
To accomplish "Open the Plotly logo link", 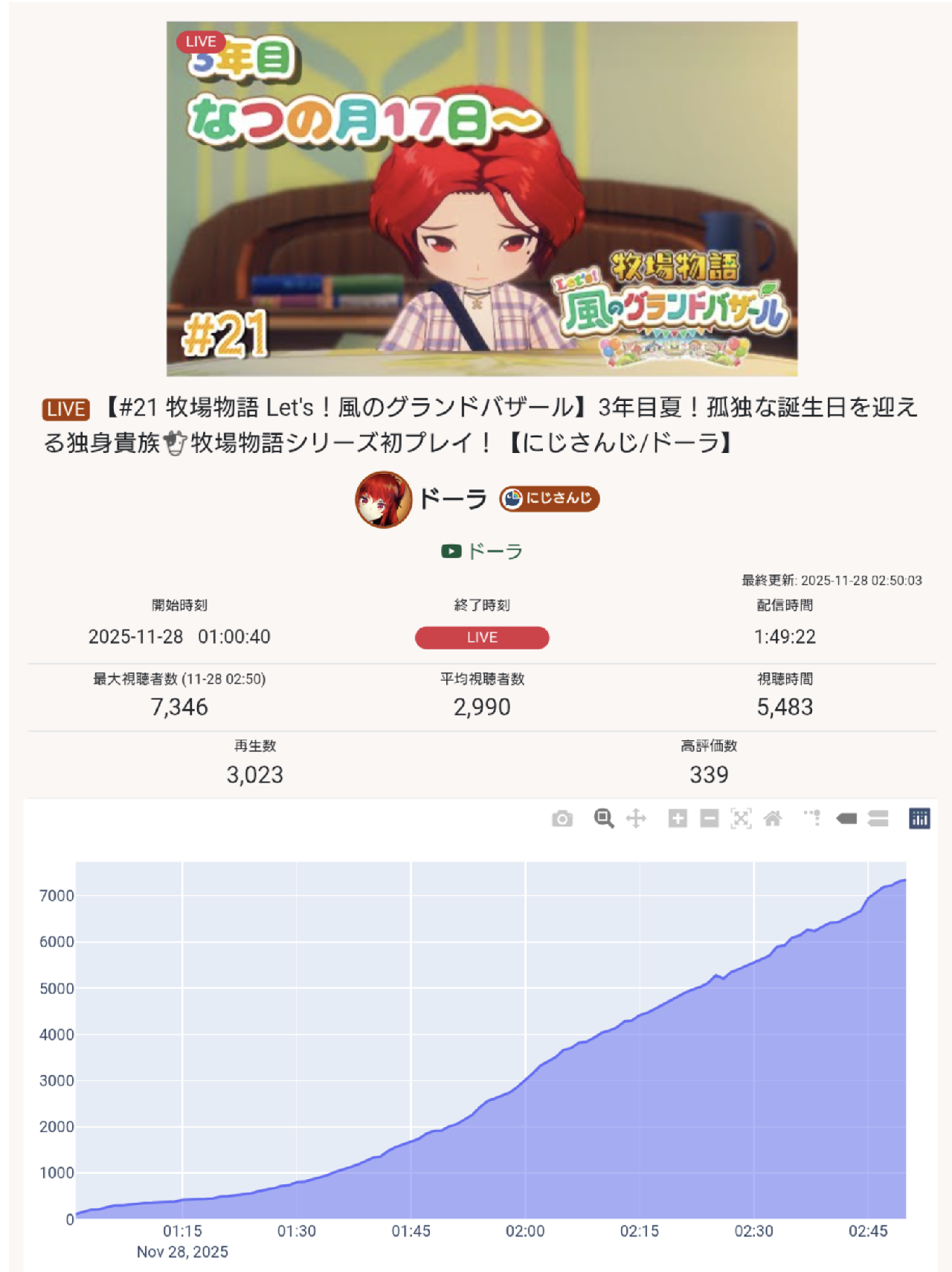I will [919, 819].
